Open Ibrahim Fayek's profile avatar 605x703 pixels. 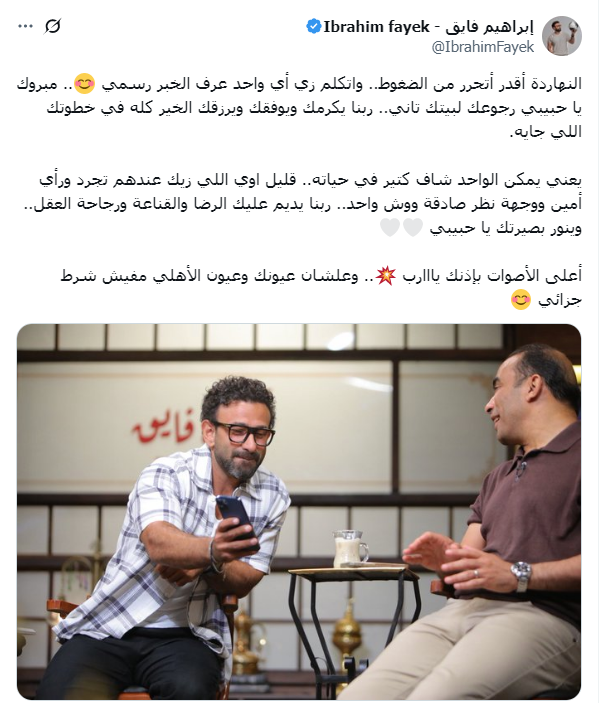[562, 36]
